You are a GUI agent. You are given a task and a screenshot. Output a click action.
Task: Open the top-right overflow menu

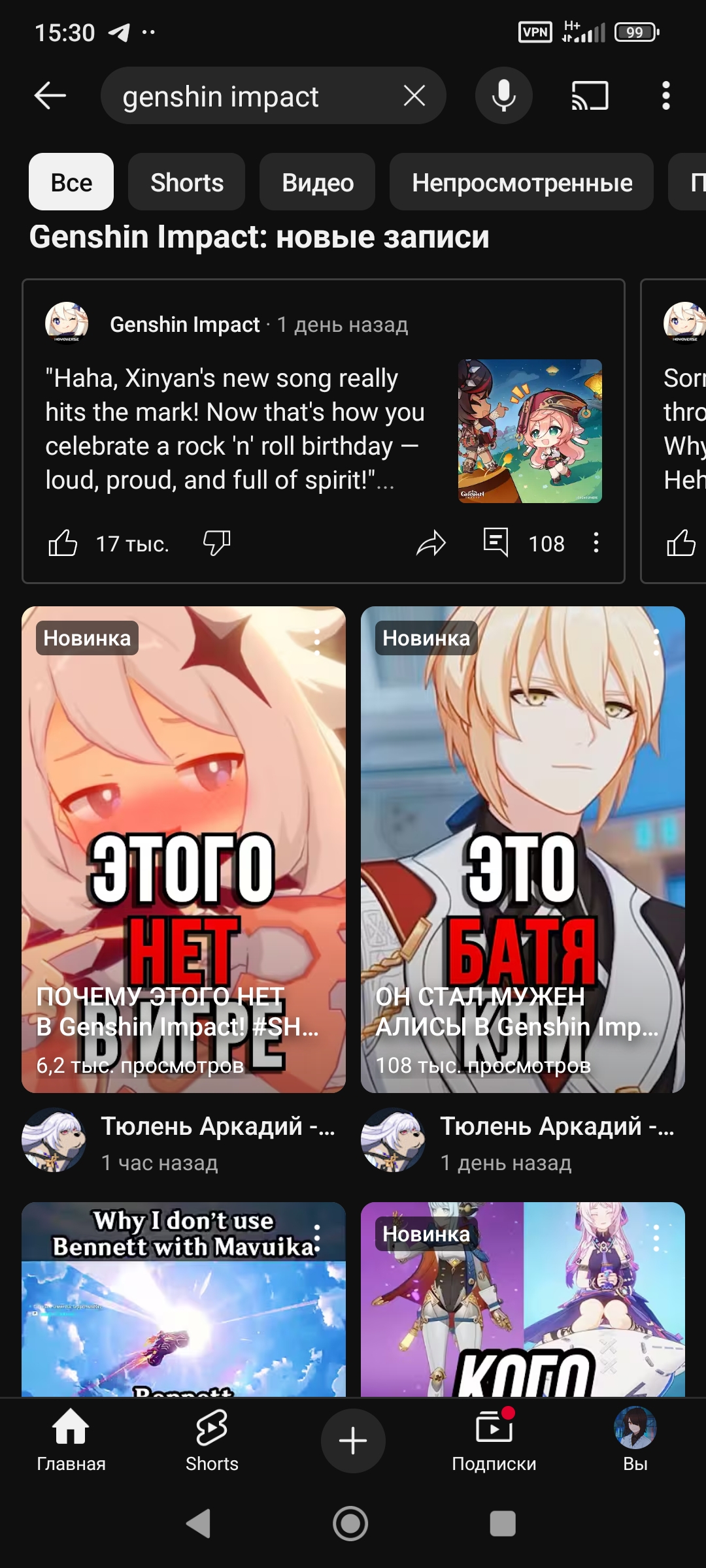coord(665,96)
